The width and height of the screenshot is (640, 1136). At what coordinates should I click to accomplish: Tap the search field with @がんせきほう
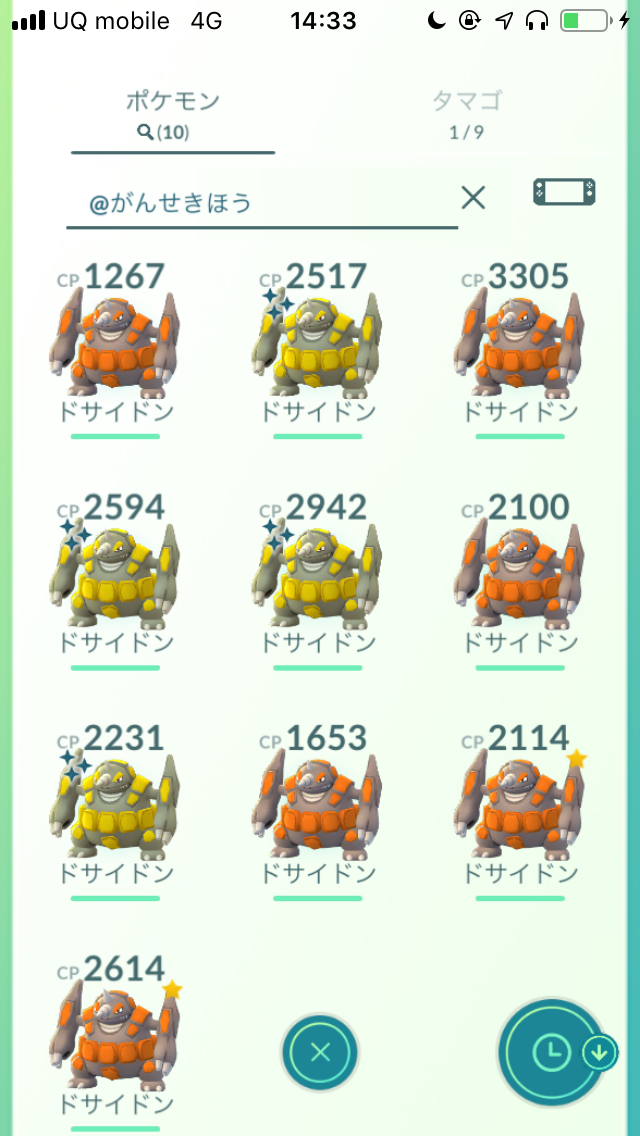260,203
